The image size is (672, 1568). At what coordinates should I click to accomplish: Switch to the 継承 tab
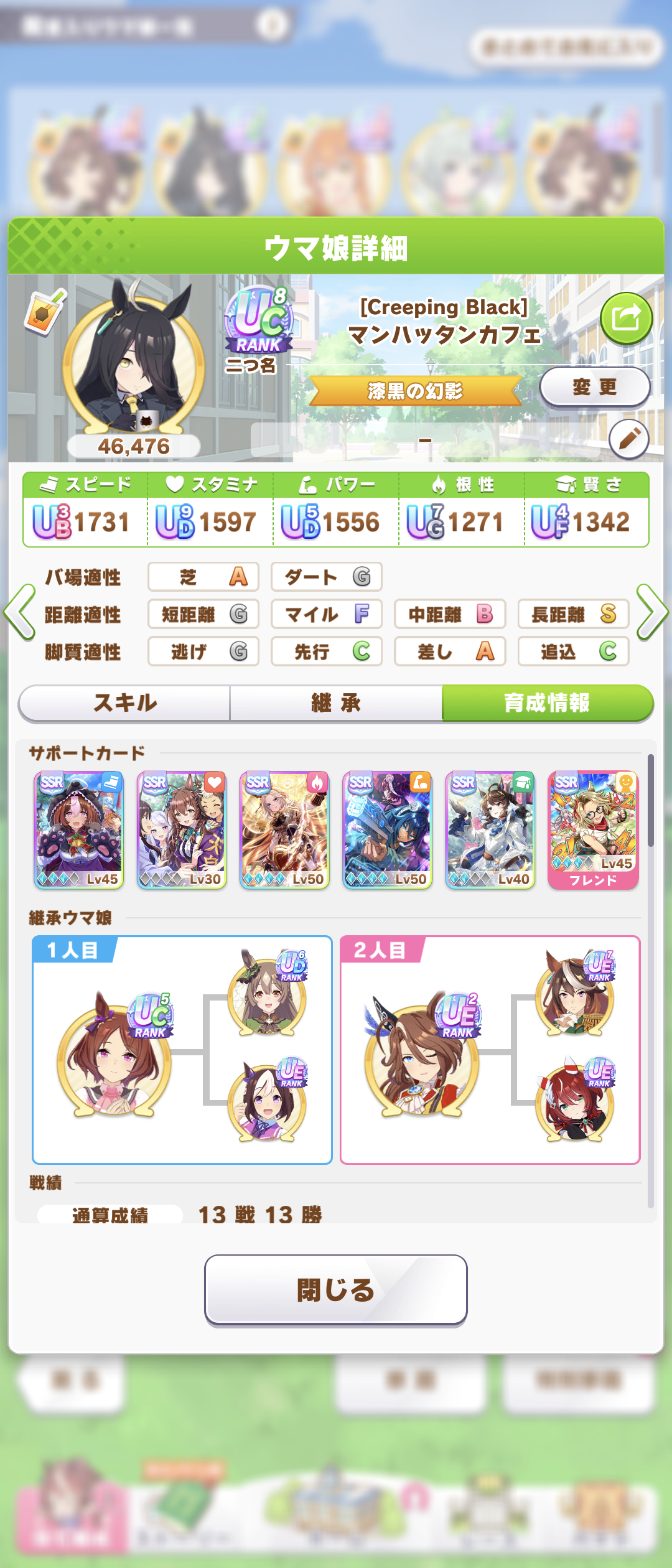[x=336, y=703]
